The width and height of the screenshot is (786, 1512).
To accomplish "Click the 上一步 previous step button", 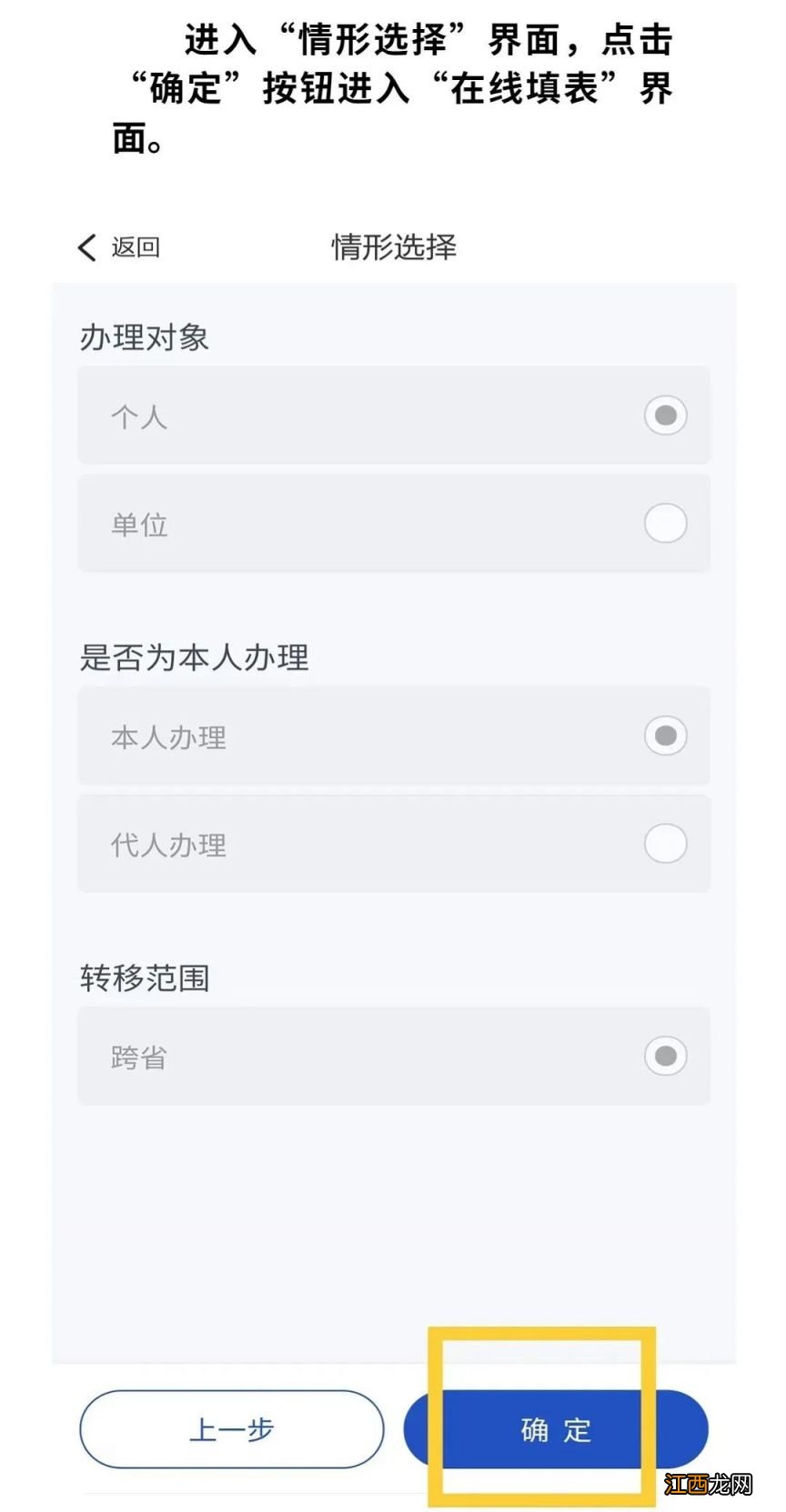I will tap(232, 1429).
